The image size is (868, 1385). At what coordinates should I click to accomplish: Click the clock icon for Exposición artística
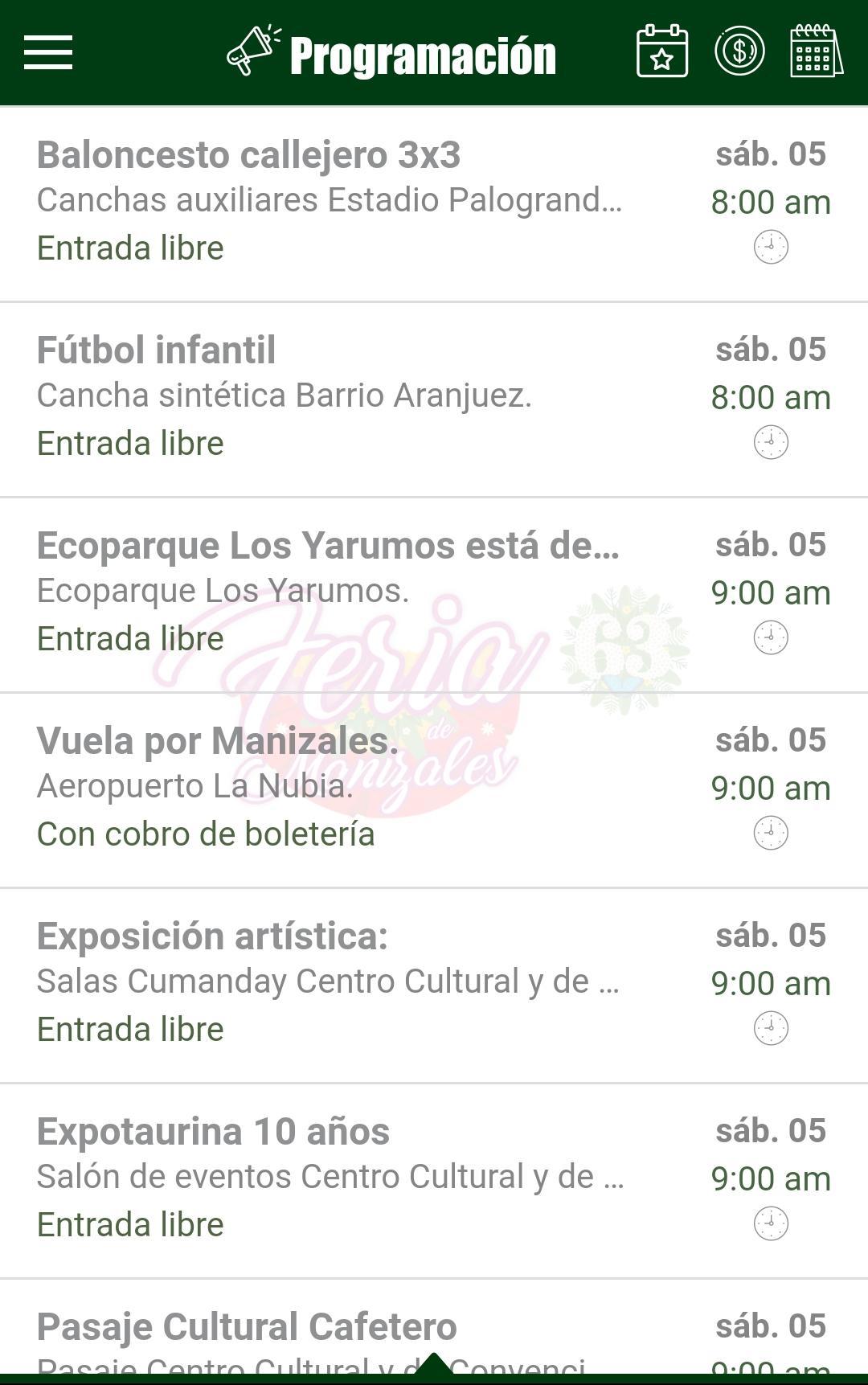(x=771, y=1028)
